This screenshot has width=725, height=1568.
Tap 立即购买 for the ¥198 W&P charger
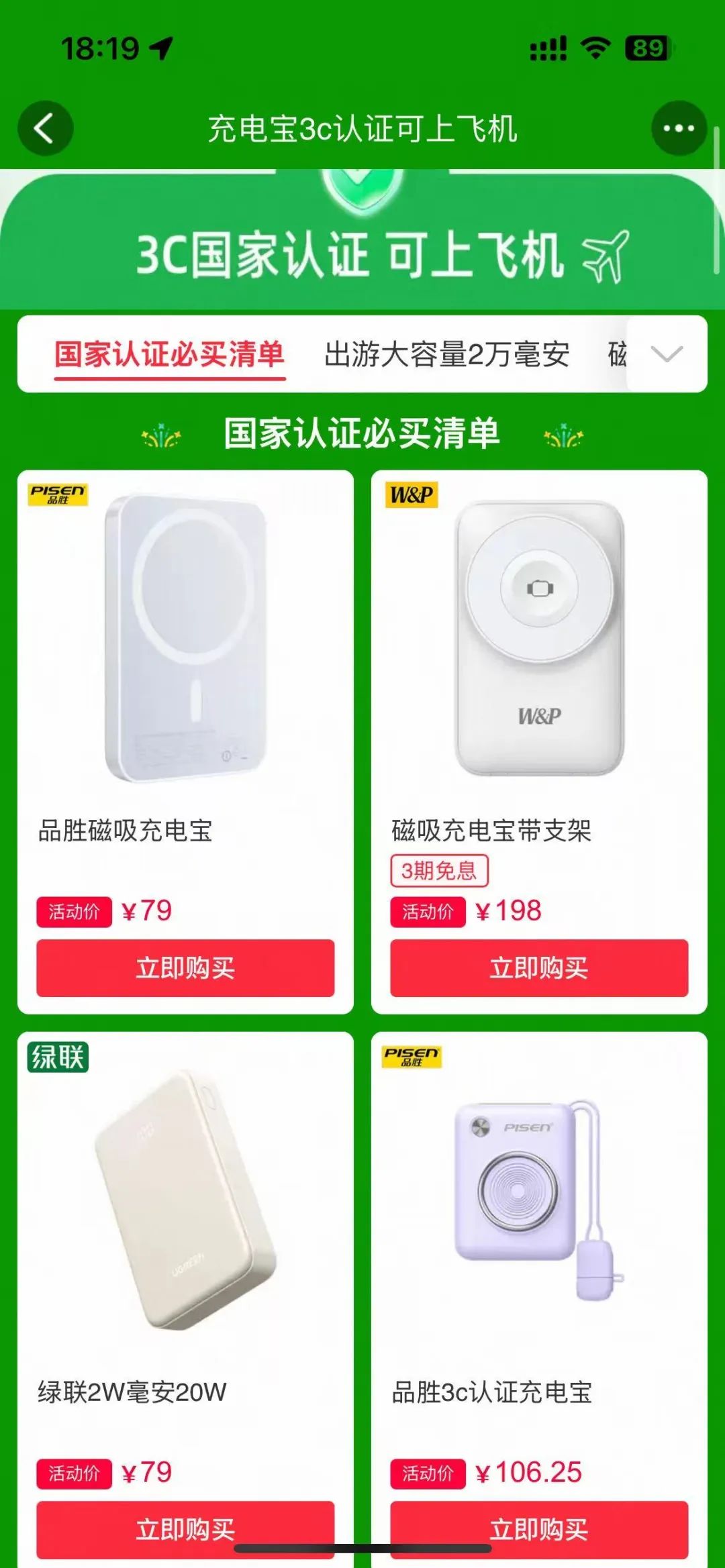[539, 968]
